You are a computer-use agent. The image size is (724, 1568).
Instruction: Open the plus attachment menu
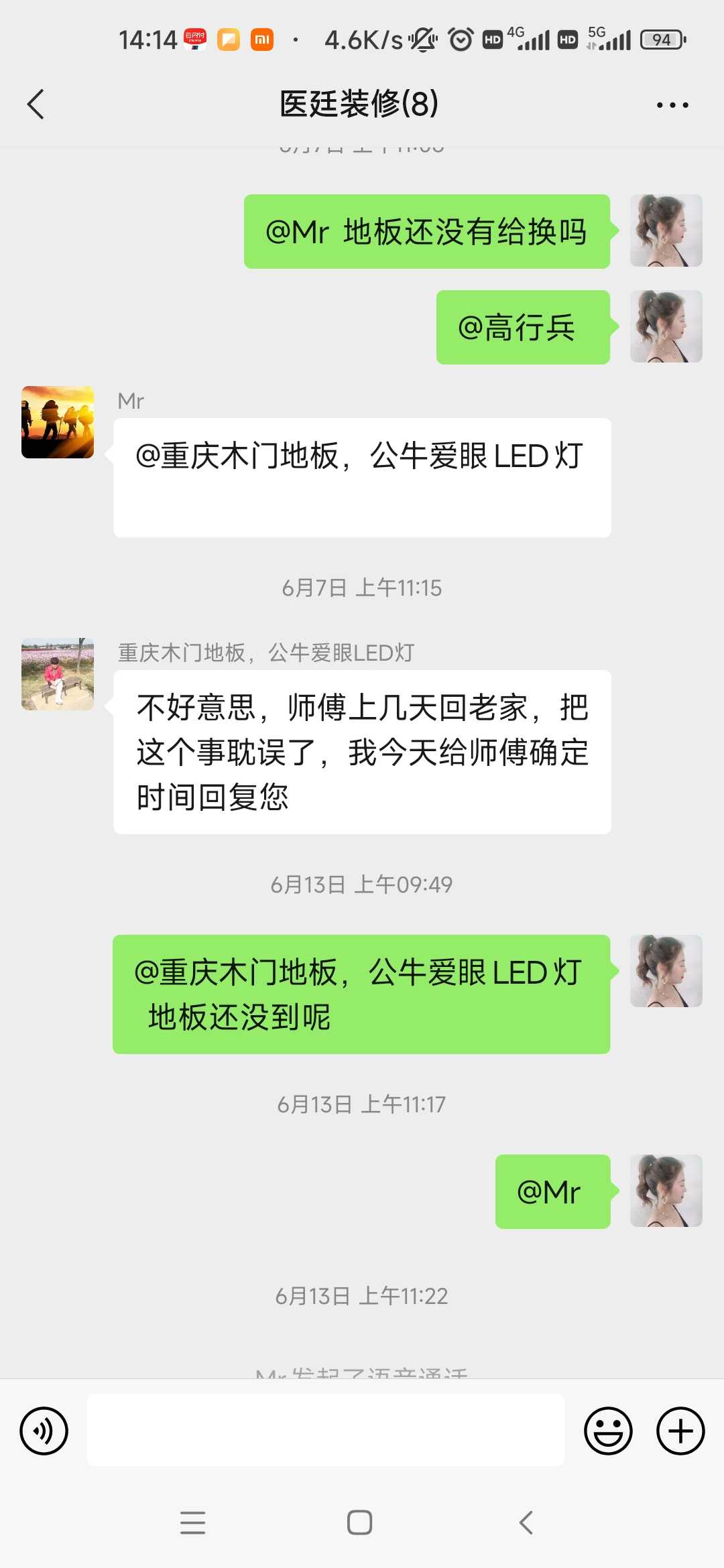(680, 1431)
